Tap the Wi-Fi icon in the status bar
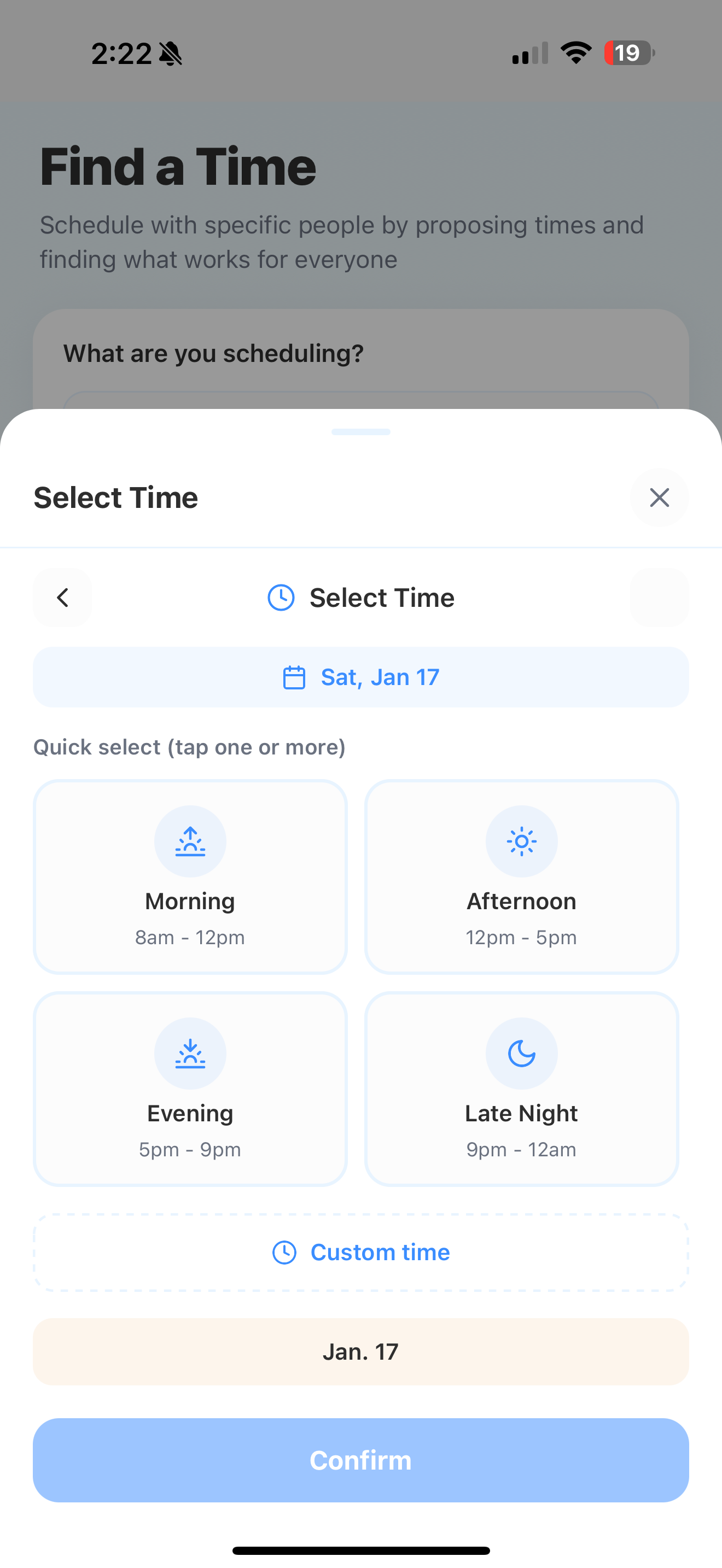The width and height of the screenshot is (722, 1568). tap(575, 53)
